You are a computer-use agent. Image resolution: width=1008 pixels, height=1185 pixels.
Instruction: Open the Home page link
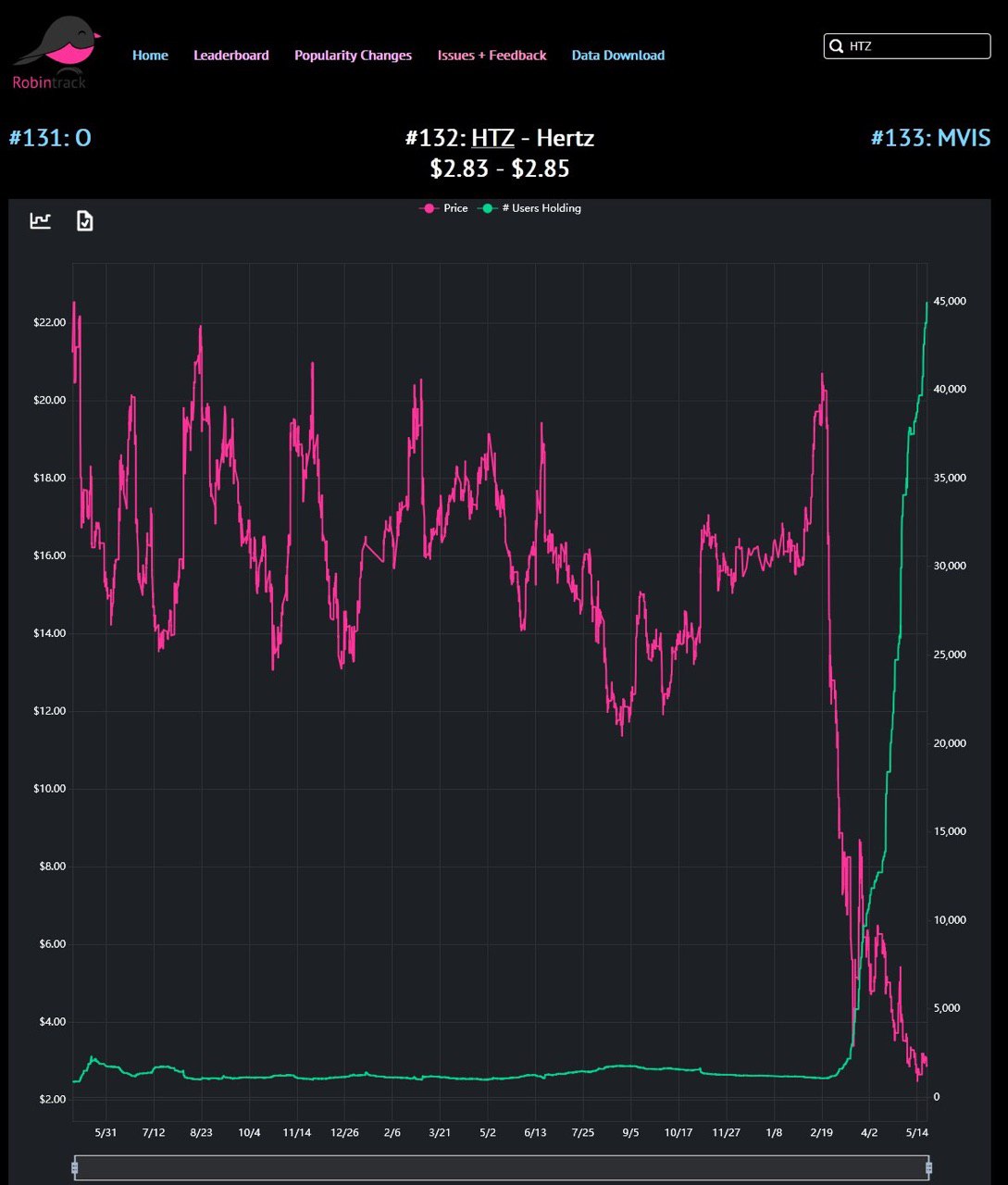pos(150,56)
